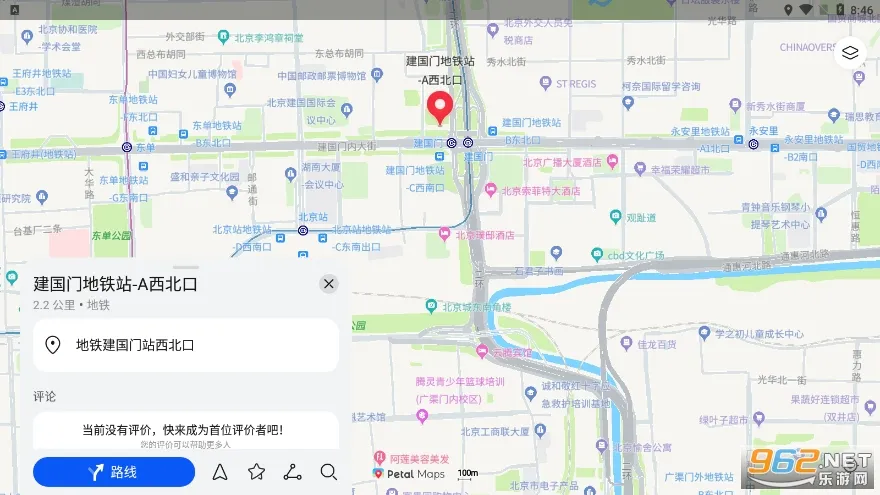Close the 建国门地铁站 place card

(x=329, y=284)
